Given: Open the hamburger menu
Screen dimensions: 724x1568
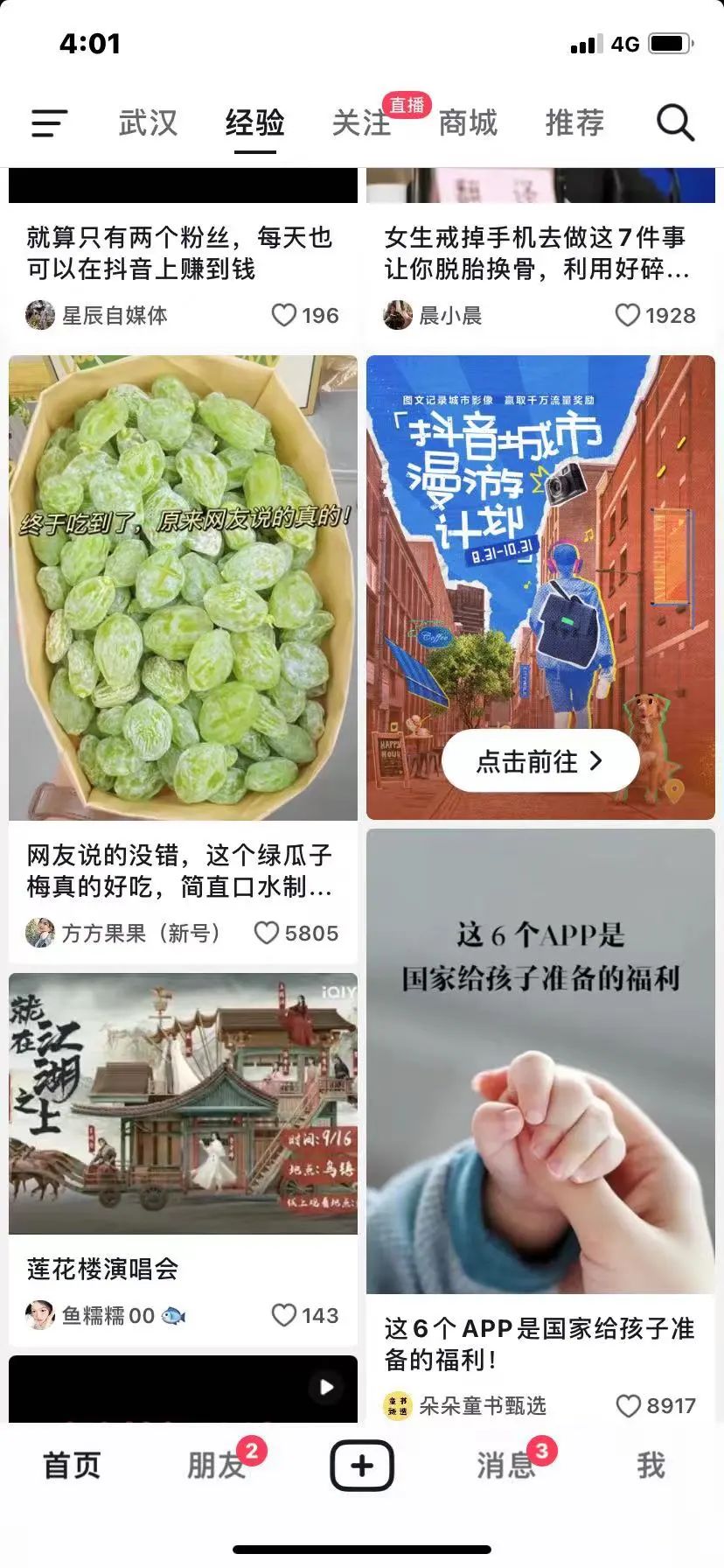Looking at the screenshot, I should [49, 123].
